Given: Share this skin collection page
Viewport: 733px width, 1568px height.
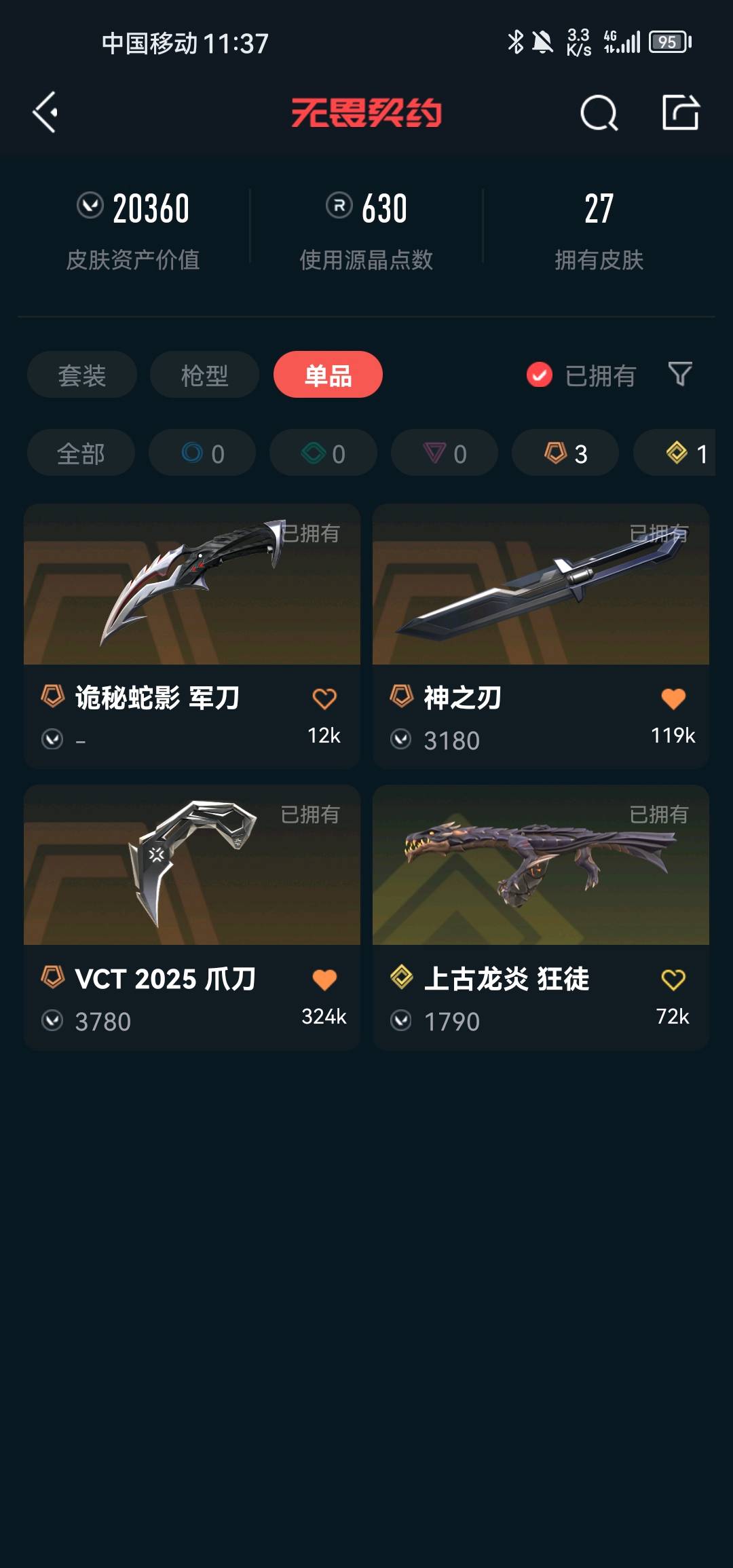Looking at the screenshot, I should pyautogui.click(x=680, y=113).
